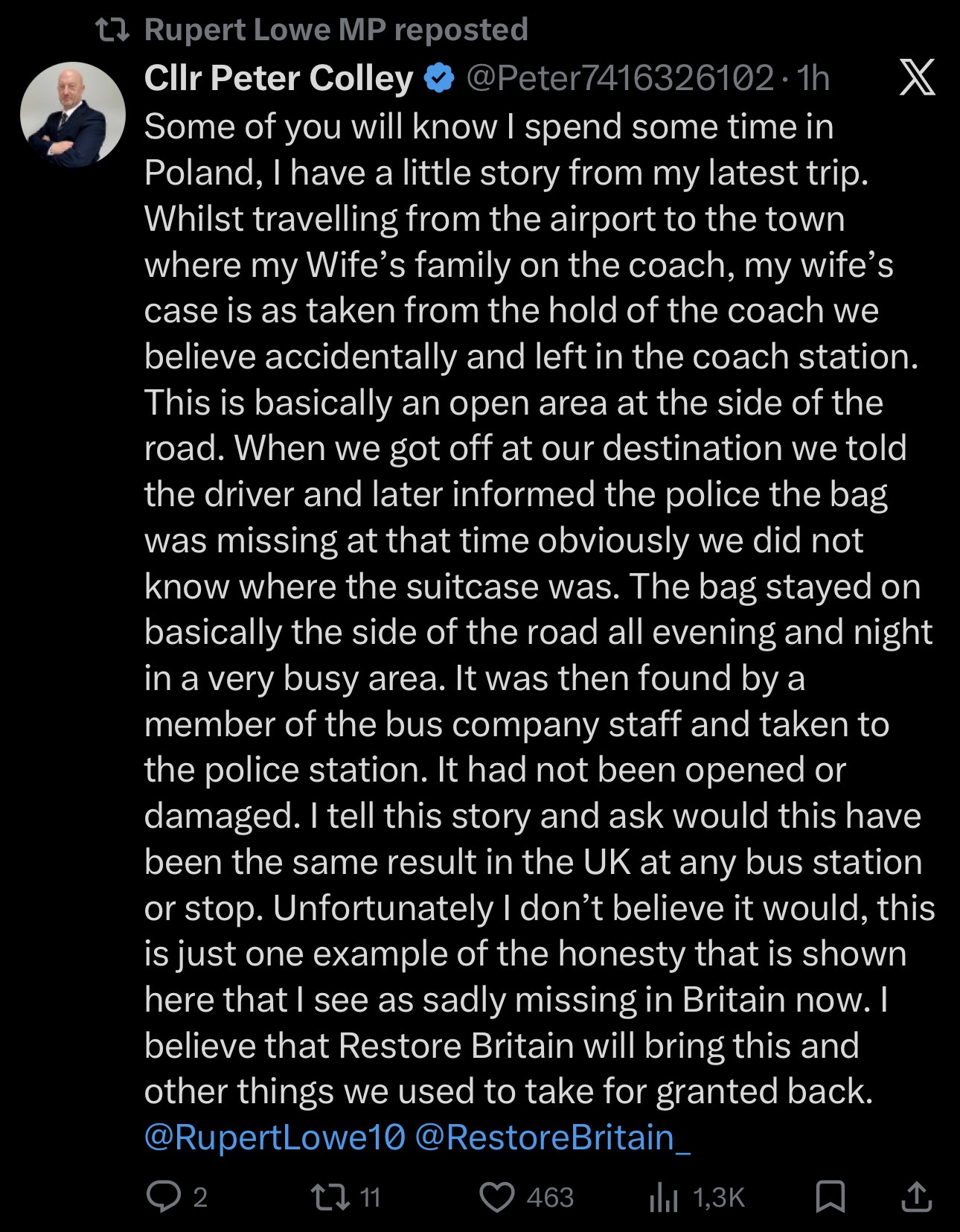Open the @RupertLowe10 mention

[x=275, y=1137]
